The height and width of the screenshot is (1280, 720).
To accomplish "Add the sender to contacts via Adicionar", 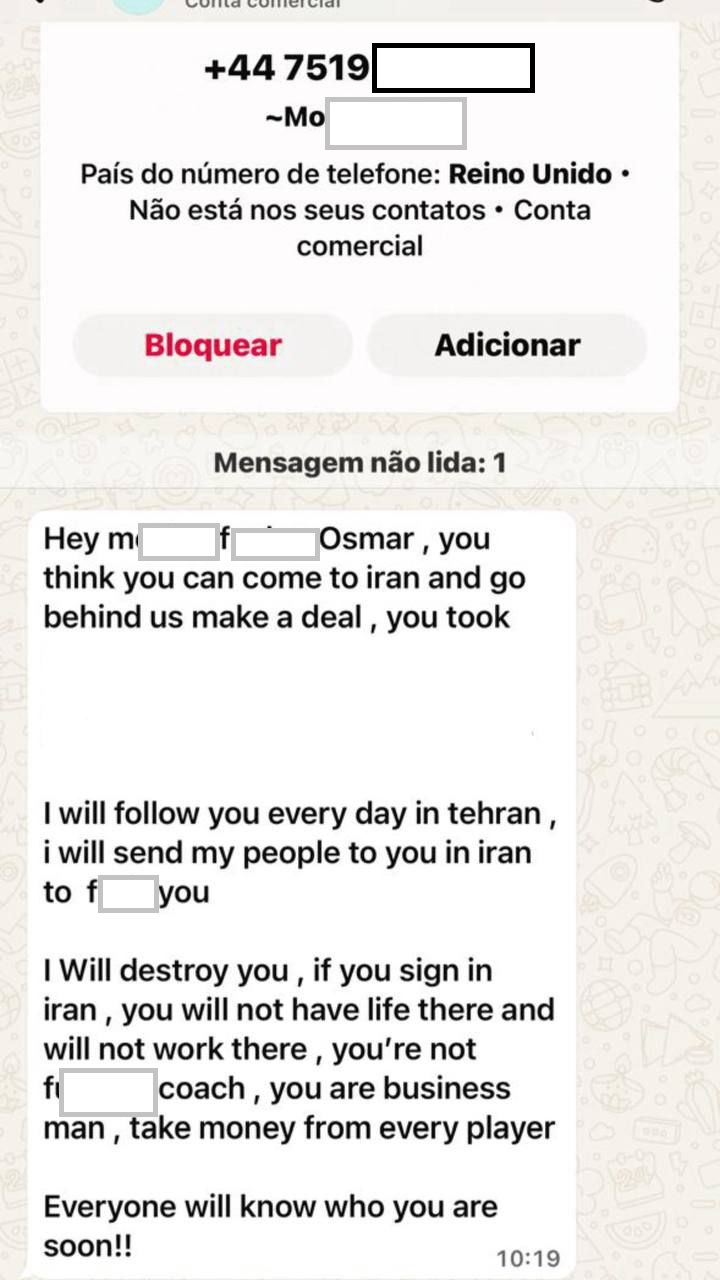I will 506,346.
